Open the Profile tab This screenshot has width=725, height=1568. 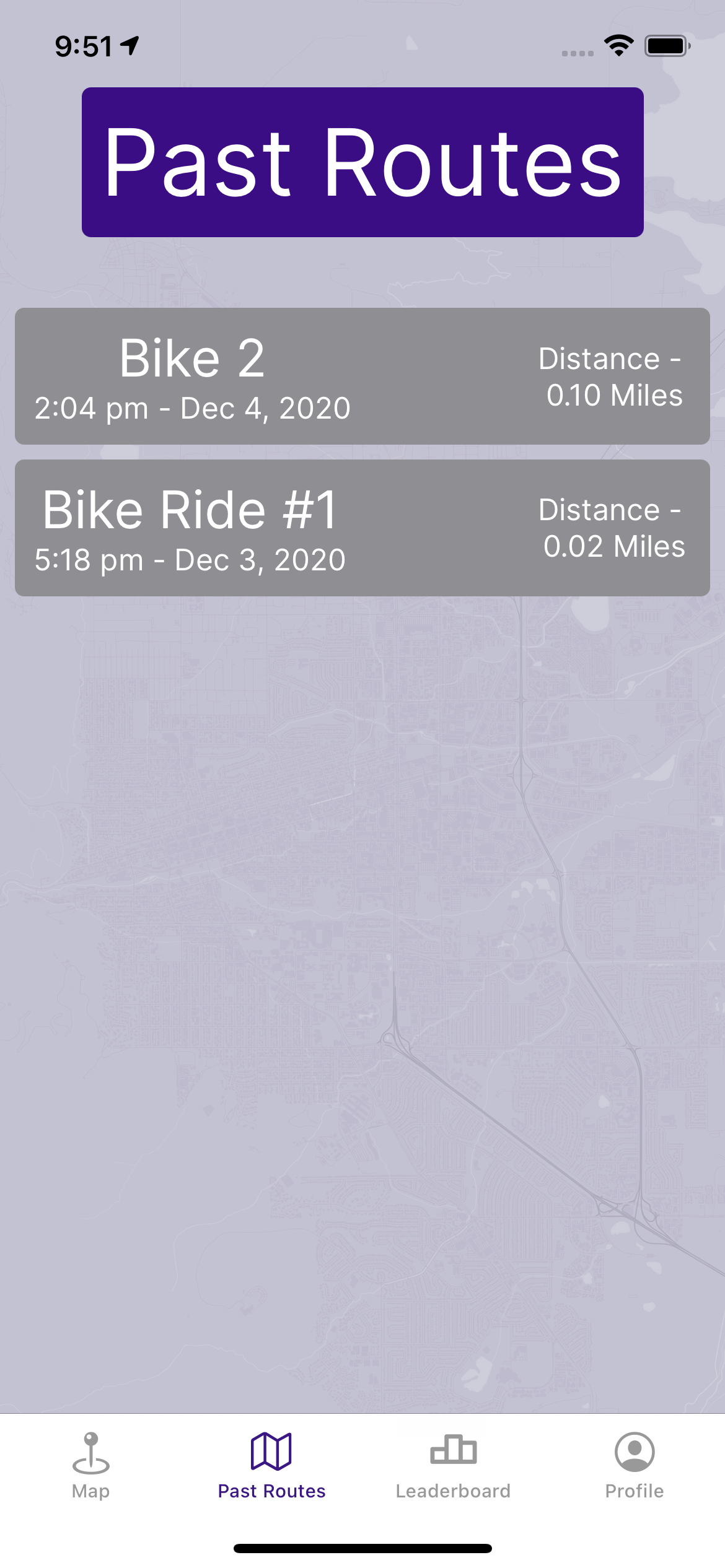point(634,1465)
